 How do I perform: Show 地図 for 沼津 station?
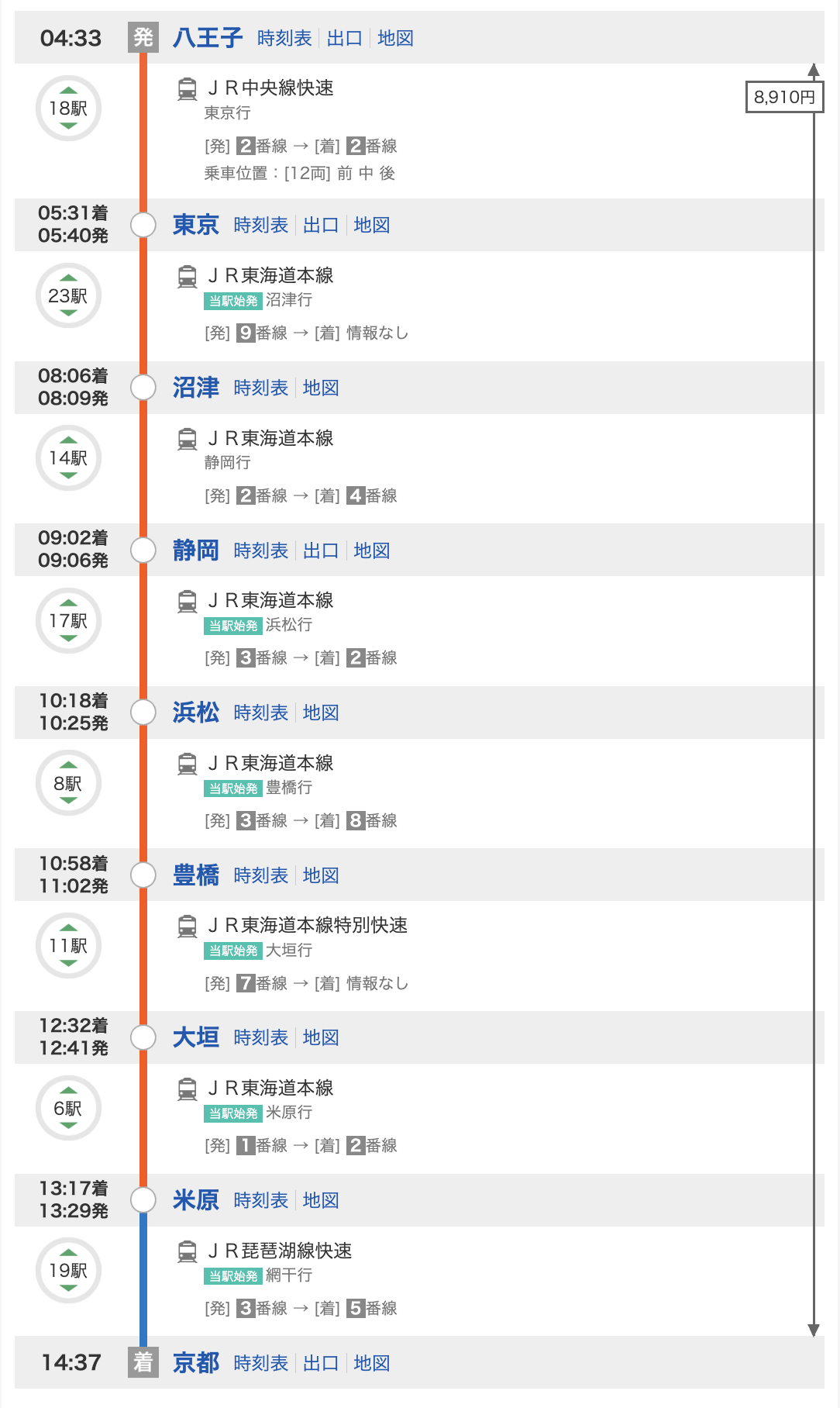[x=321, y=388]
